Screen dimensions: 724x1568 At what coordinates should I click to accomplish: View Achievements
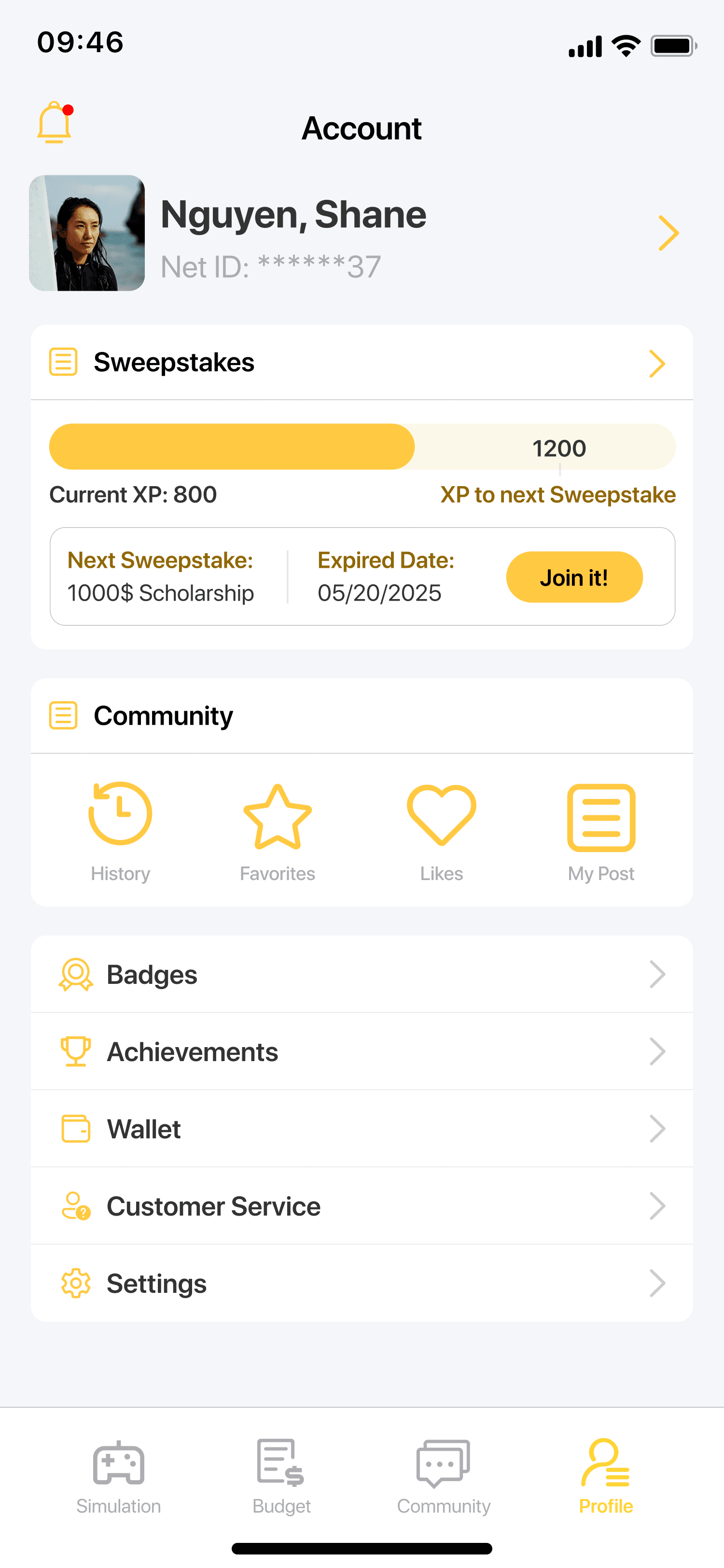pyautogui.click(x=362, y=1052)
